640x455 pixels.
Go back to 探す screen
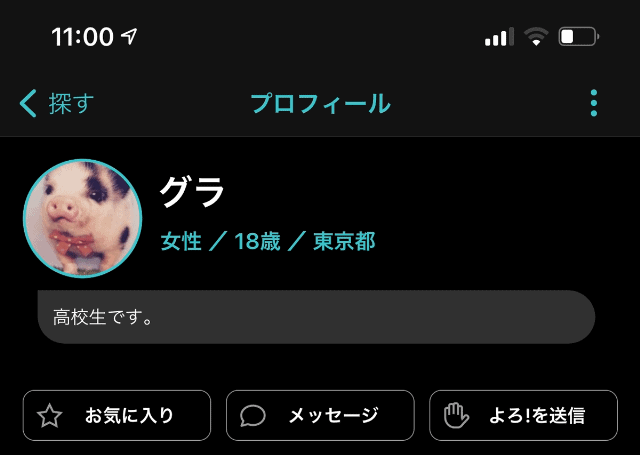click(x=56, y=103)
